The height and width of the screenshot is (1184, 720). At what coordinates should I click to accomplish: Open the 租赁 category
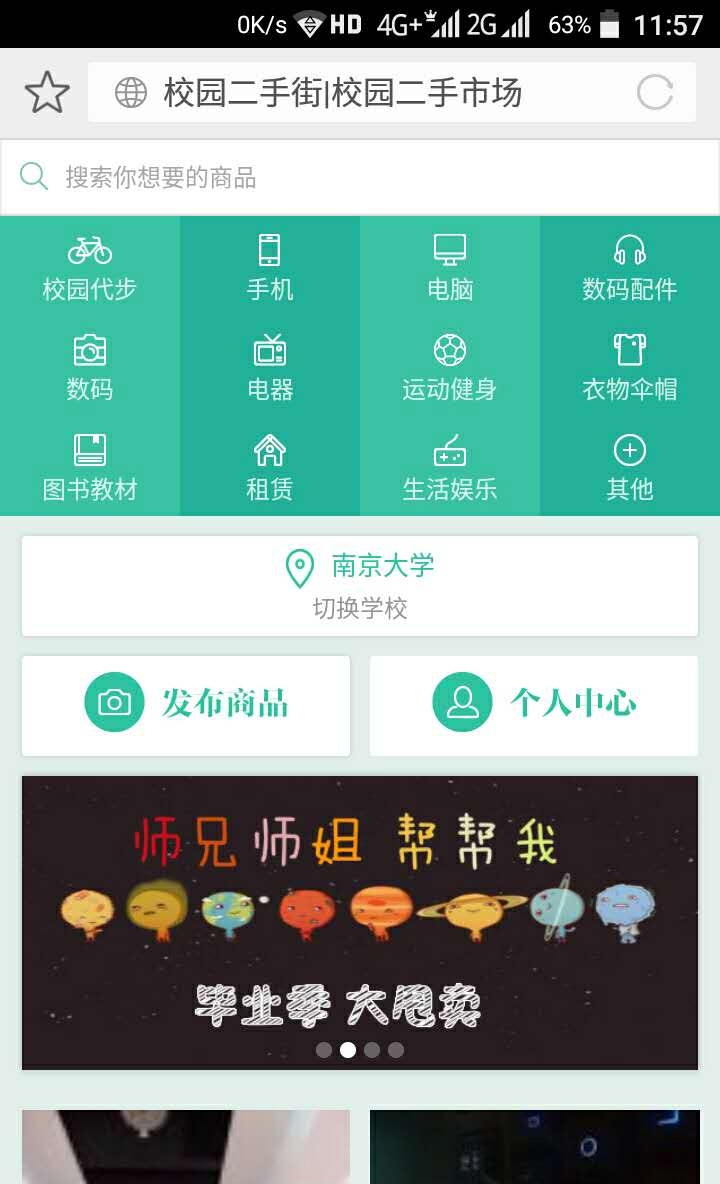click(x=270, y=467)
